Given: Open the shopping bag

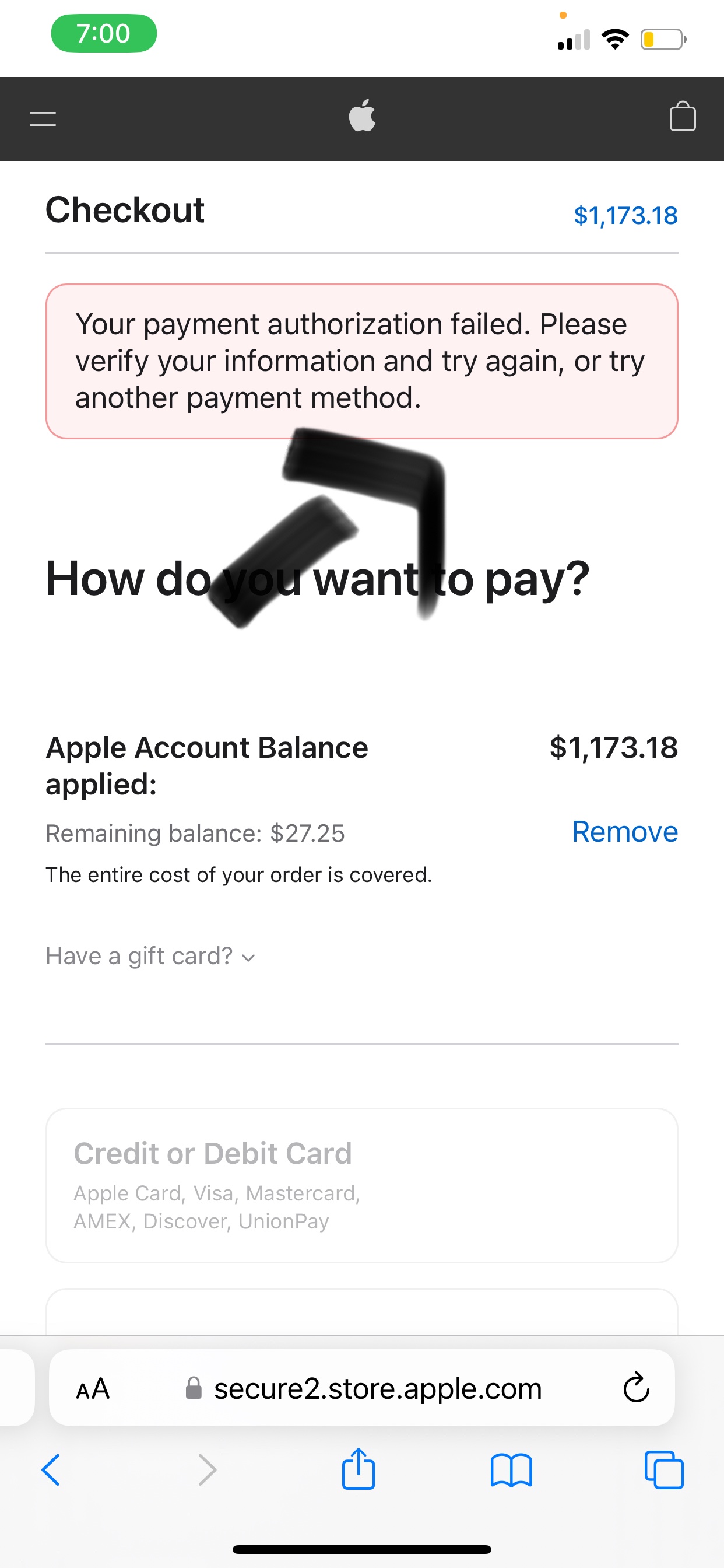Looking at the screenshot, I should (682, 116).
